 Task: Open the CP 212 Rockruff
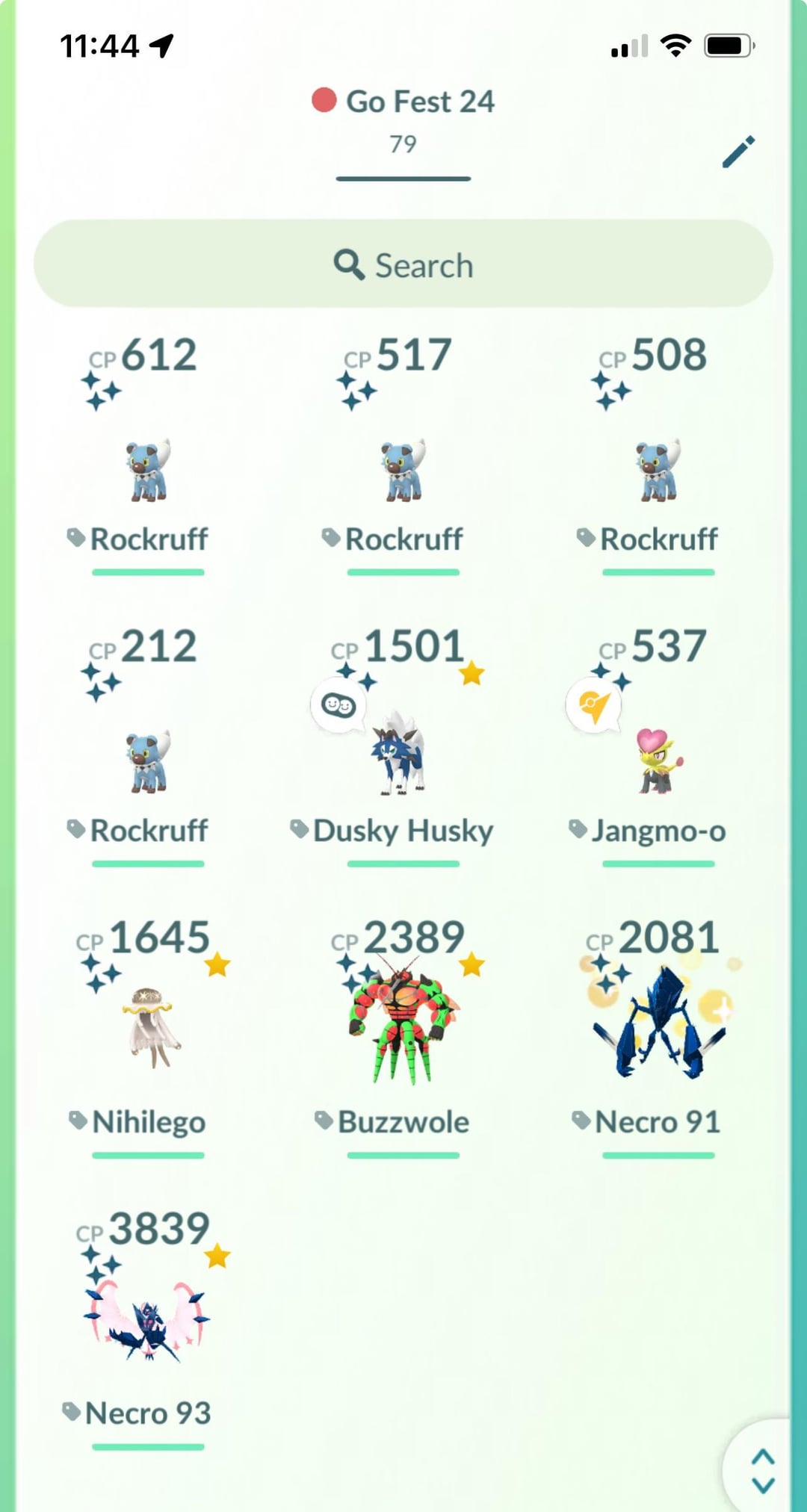coord(148,762)
